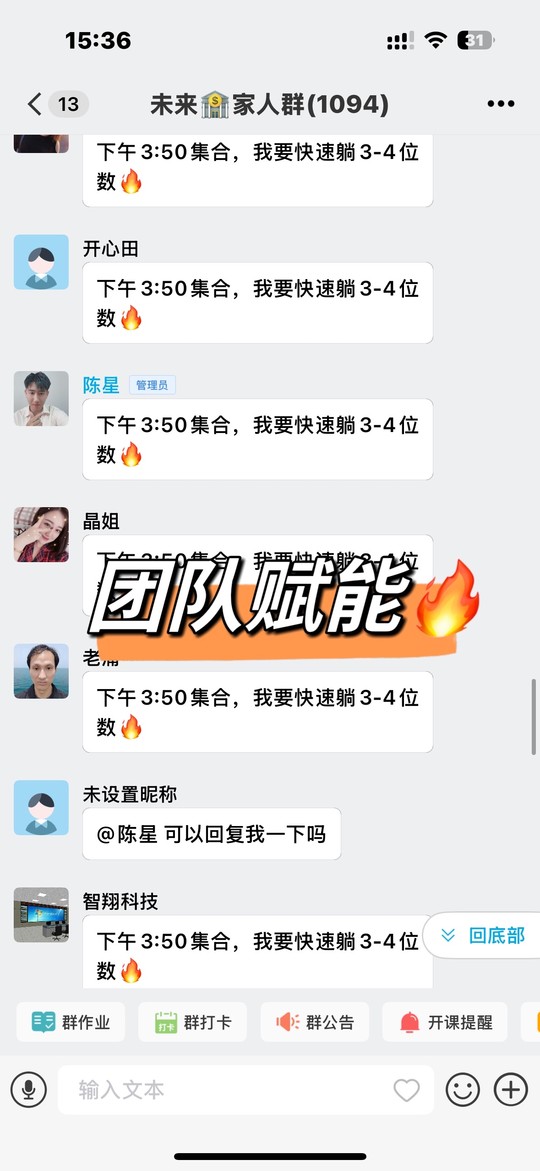Open 开课提醒 class reminder
The width and height of the screenshot is (540, 1171).
tap(445, 1022)
